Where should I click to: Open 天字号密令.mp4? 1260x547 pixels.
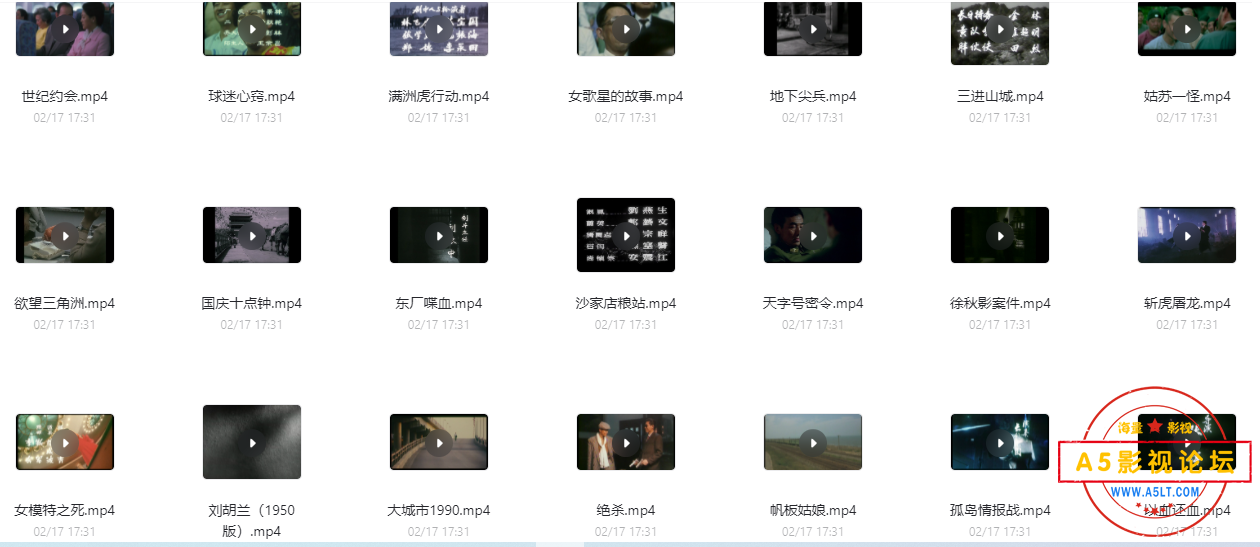click(813, 236)
